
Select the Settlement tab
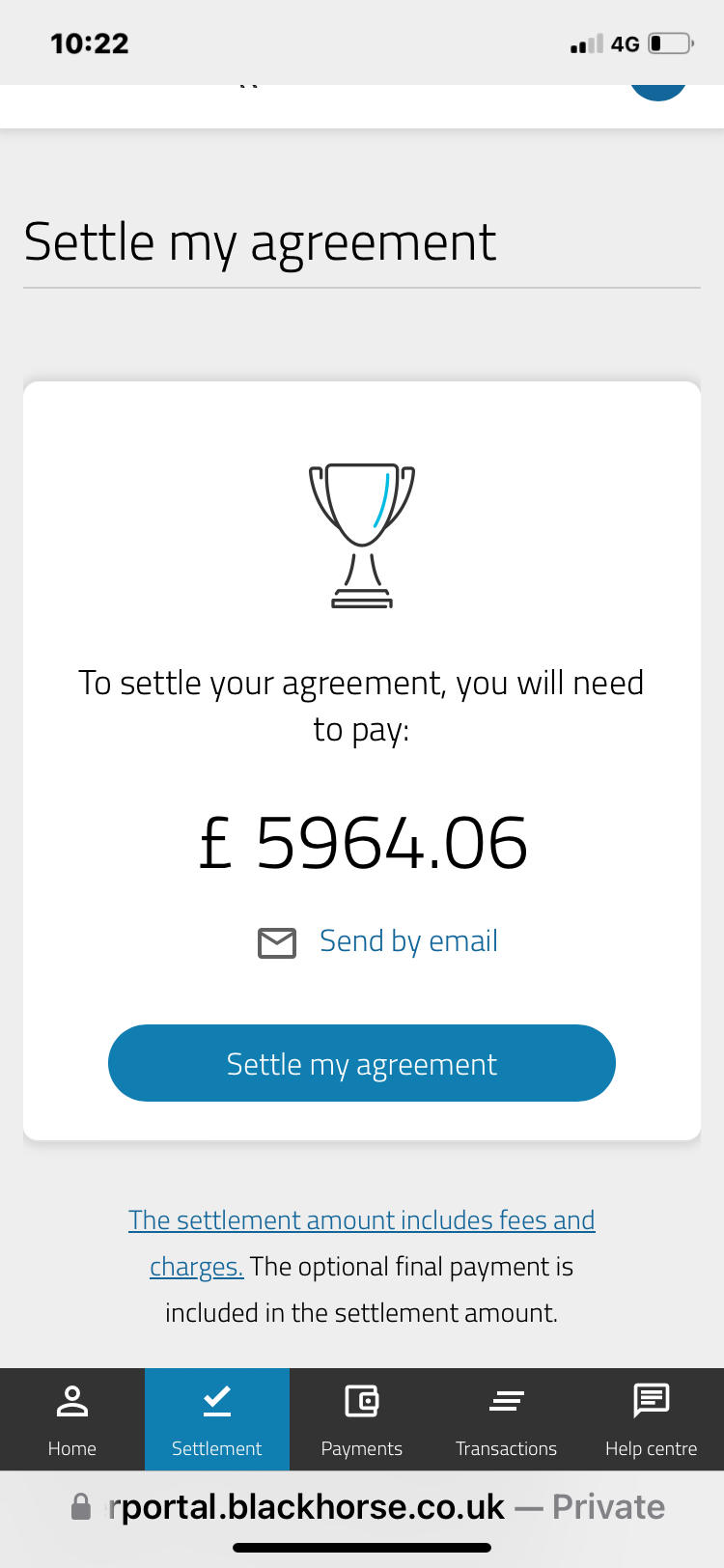[x=217, y=1419]
